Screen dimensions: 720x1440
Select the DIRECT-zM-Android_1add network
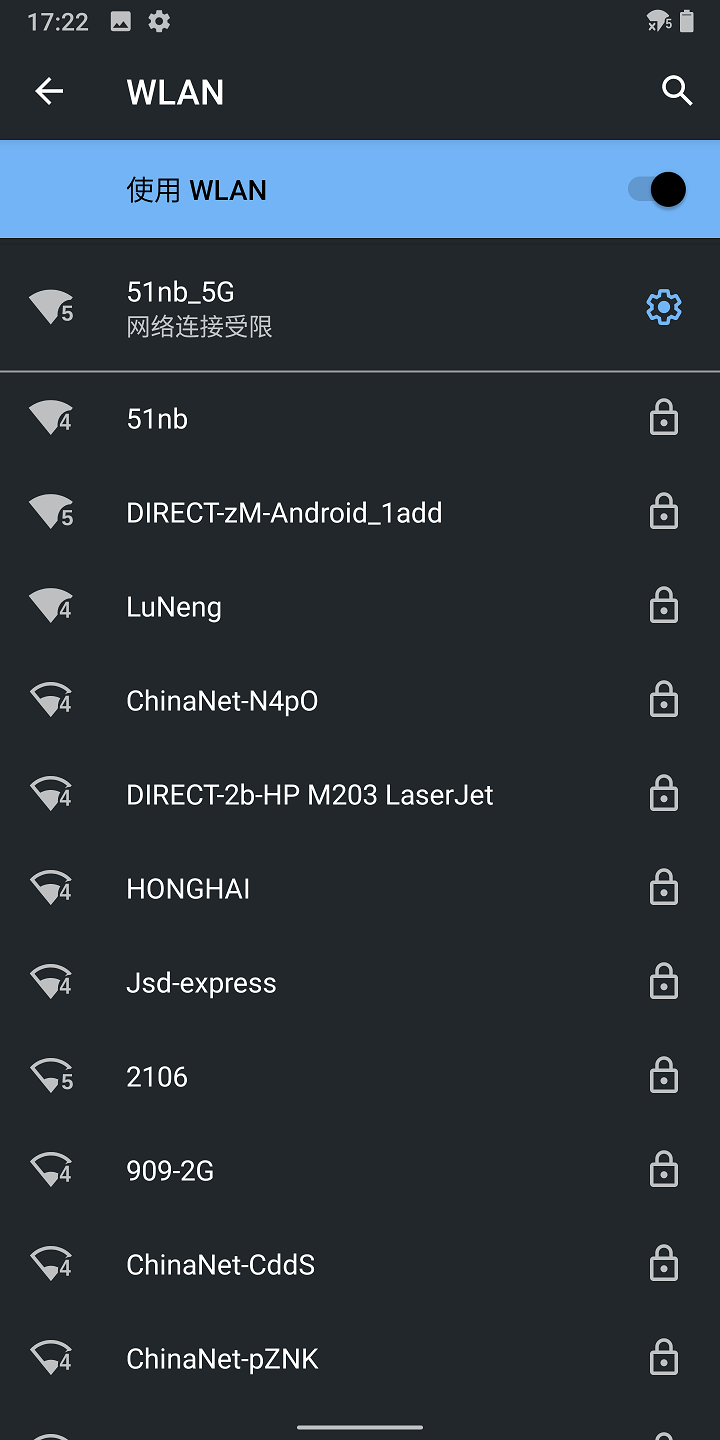300,513
